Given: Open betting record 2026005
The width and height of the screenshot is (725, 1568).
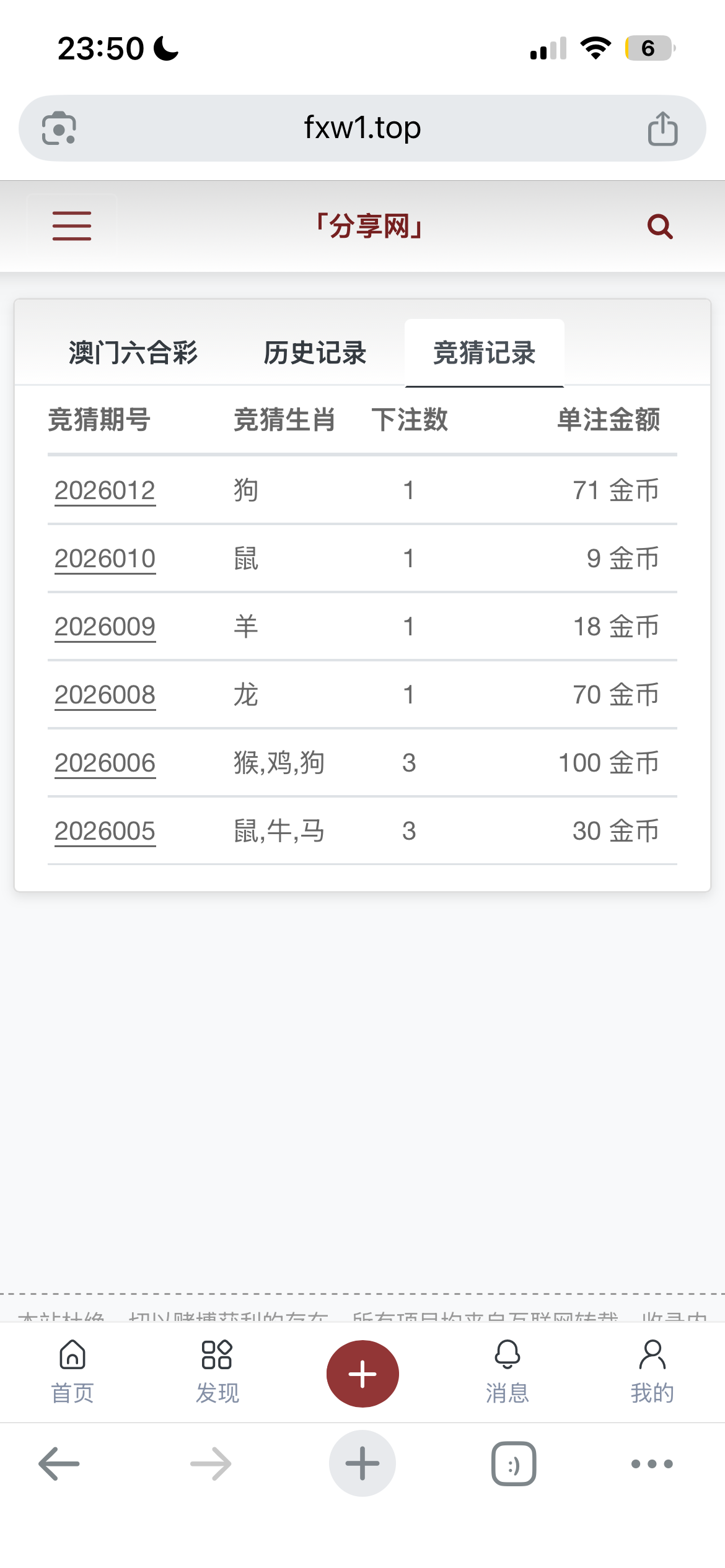Looking at the screenshot, I should [105, 831].
